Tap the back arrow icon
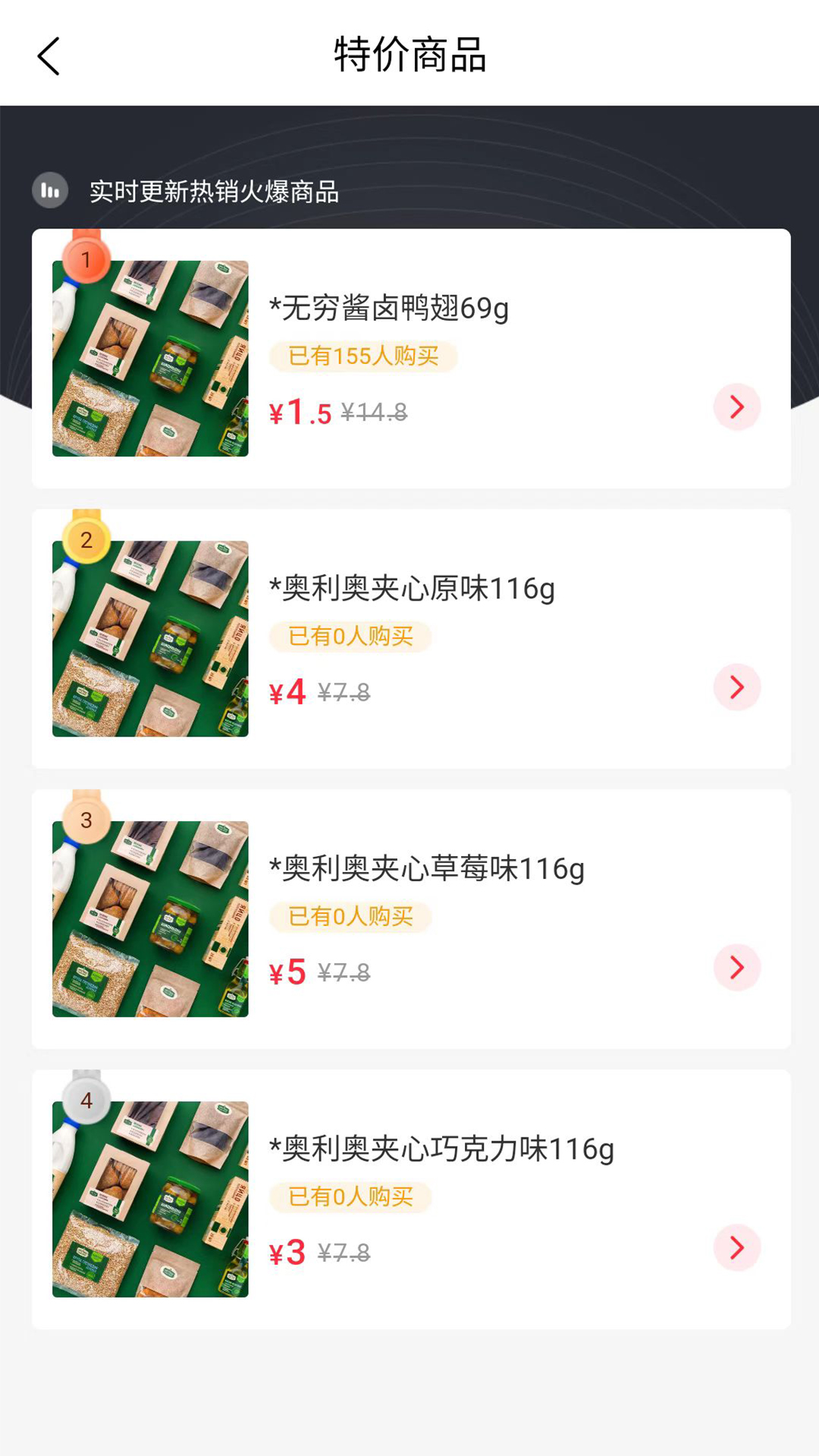This screenshot has width=819, height=1456. coord(48,55)
